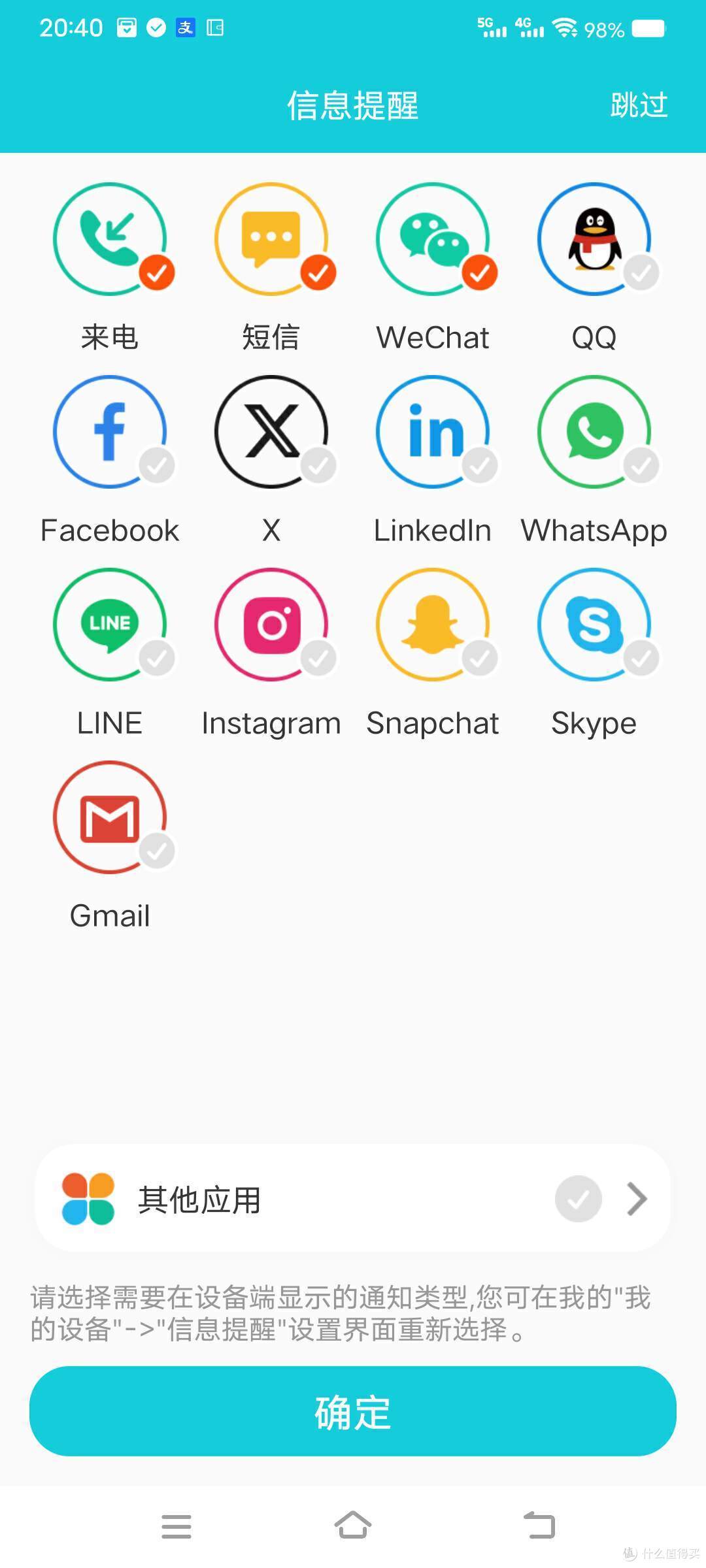The height and width of the screenshot is (1568, 706).
Task: Enable X app notifications
Action: [x=271, y=432]
